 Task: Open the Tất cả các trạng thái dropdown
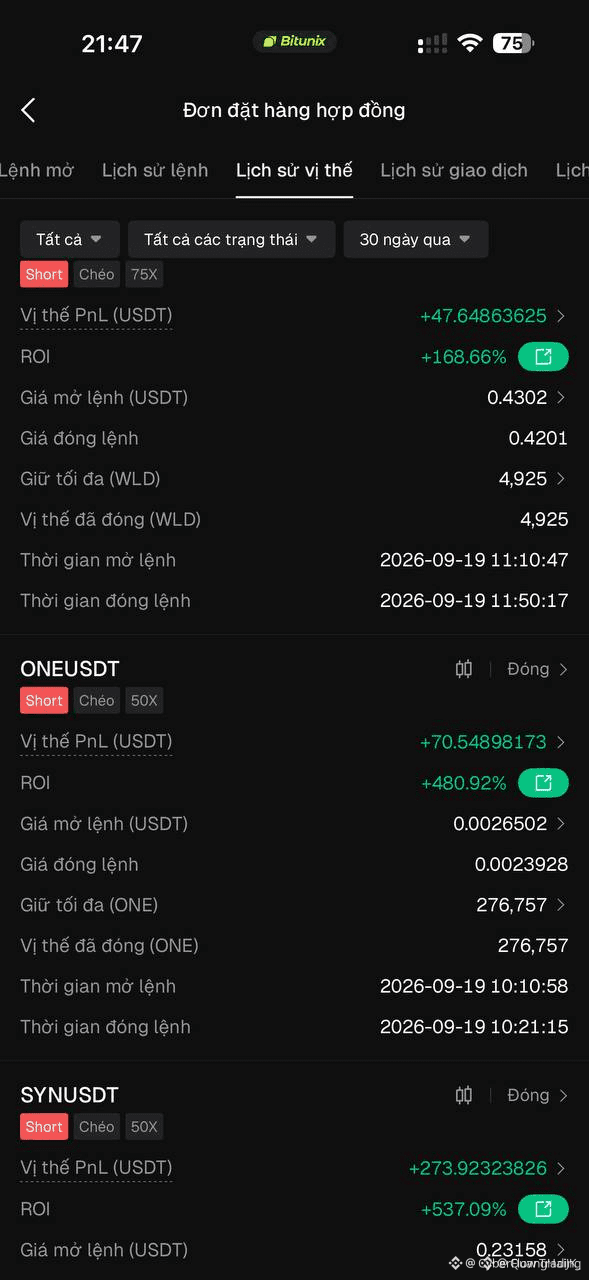tap(231, 240)
